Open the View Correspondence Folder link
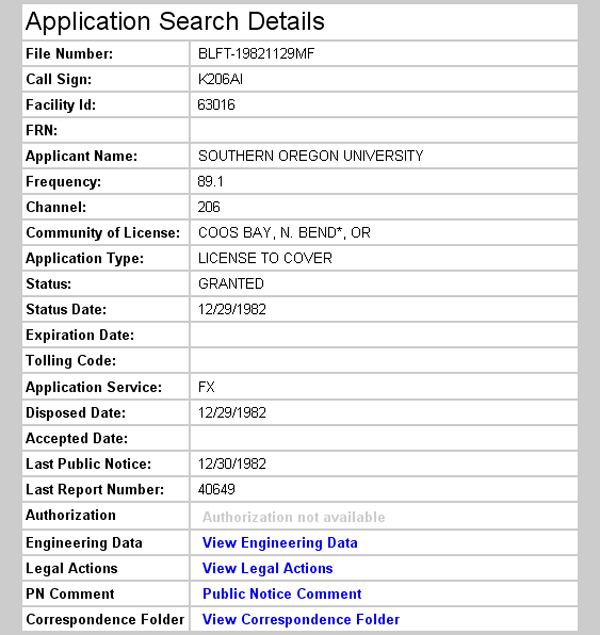600x635 pixels. pyautogui.click(x=301, y=619)
